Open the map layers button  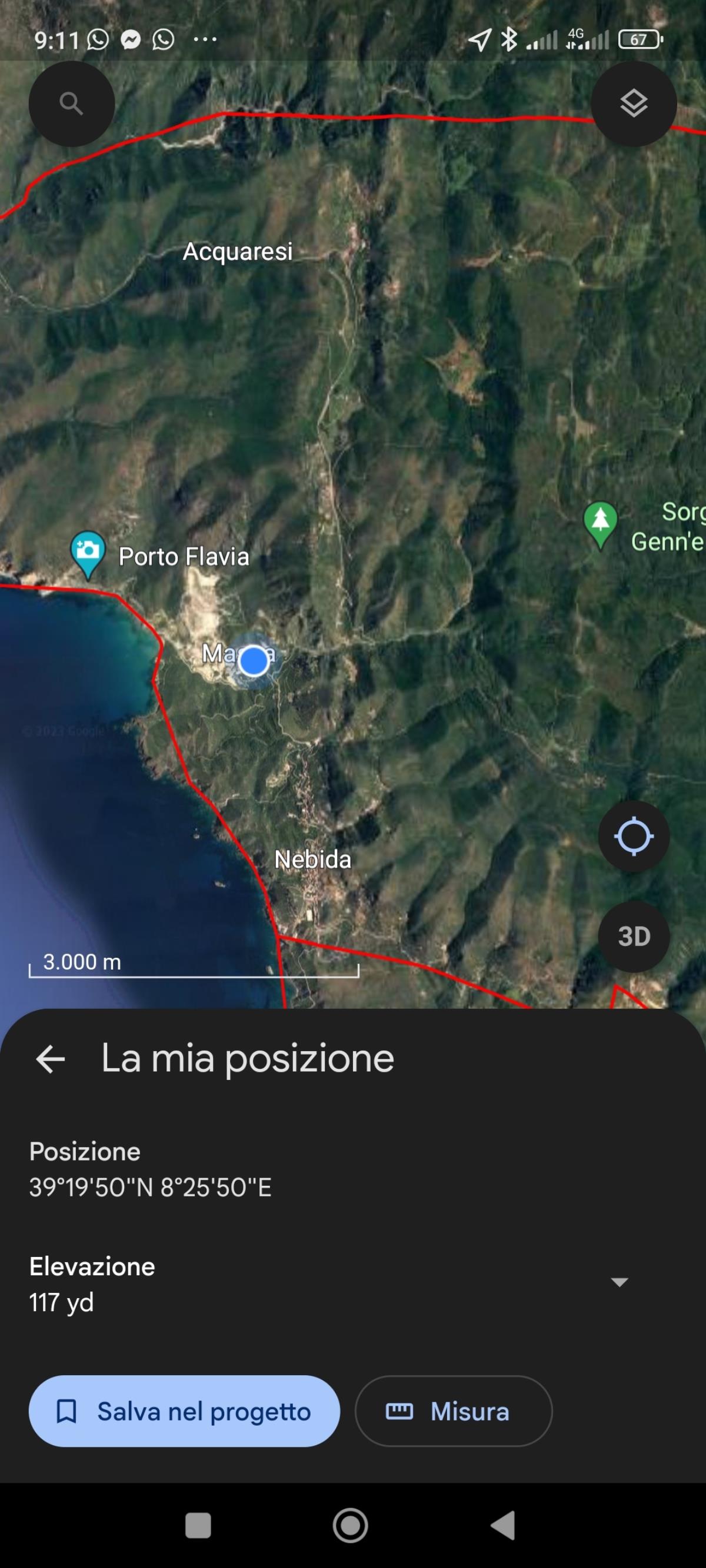[634, 103]
